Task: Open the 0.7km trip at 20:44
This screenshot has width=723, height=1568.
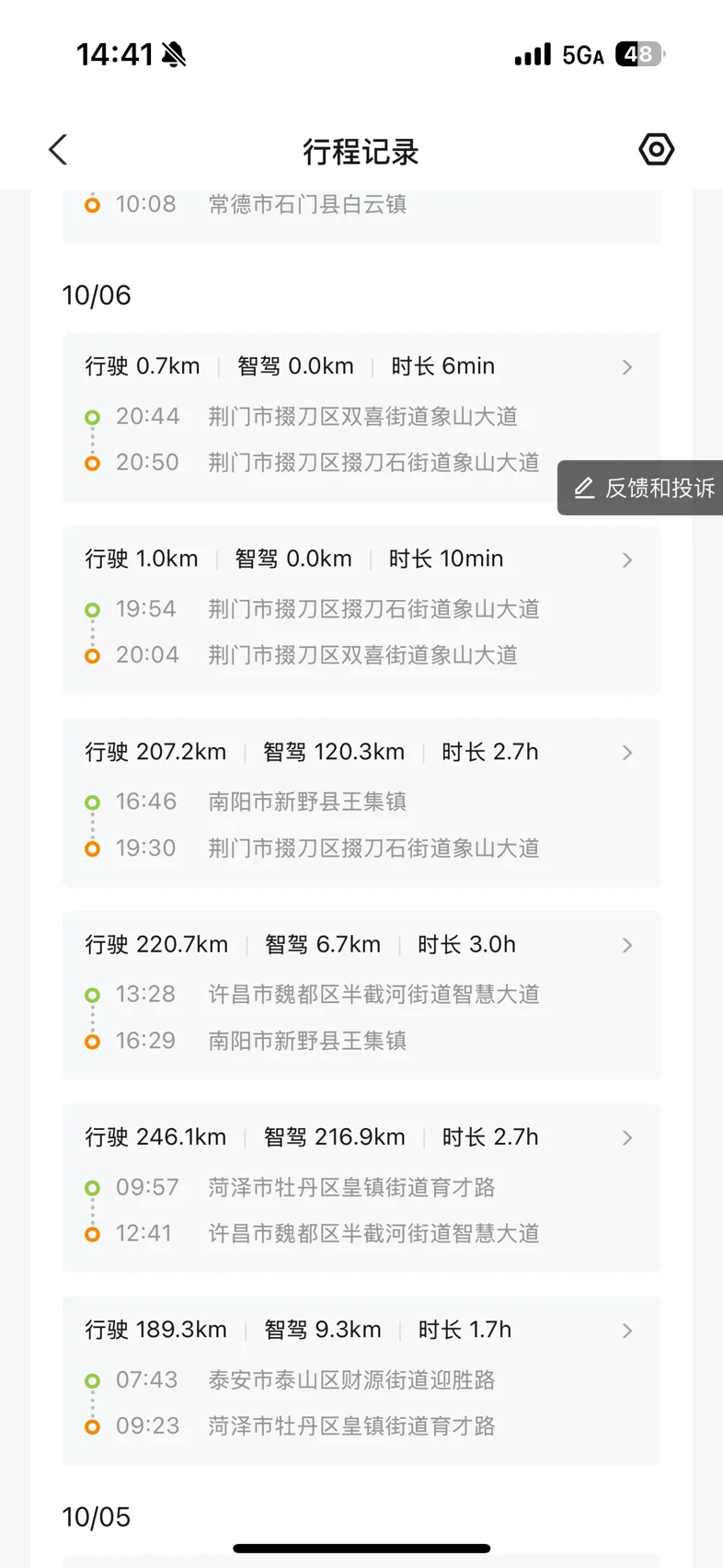Action: click(x=361, y=418)
